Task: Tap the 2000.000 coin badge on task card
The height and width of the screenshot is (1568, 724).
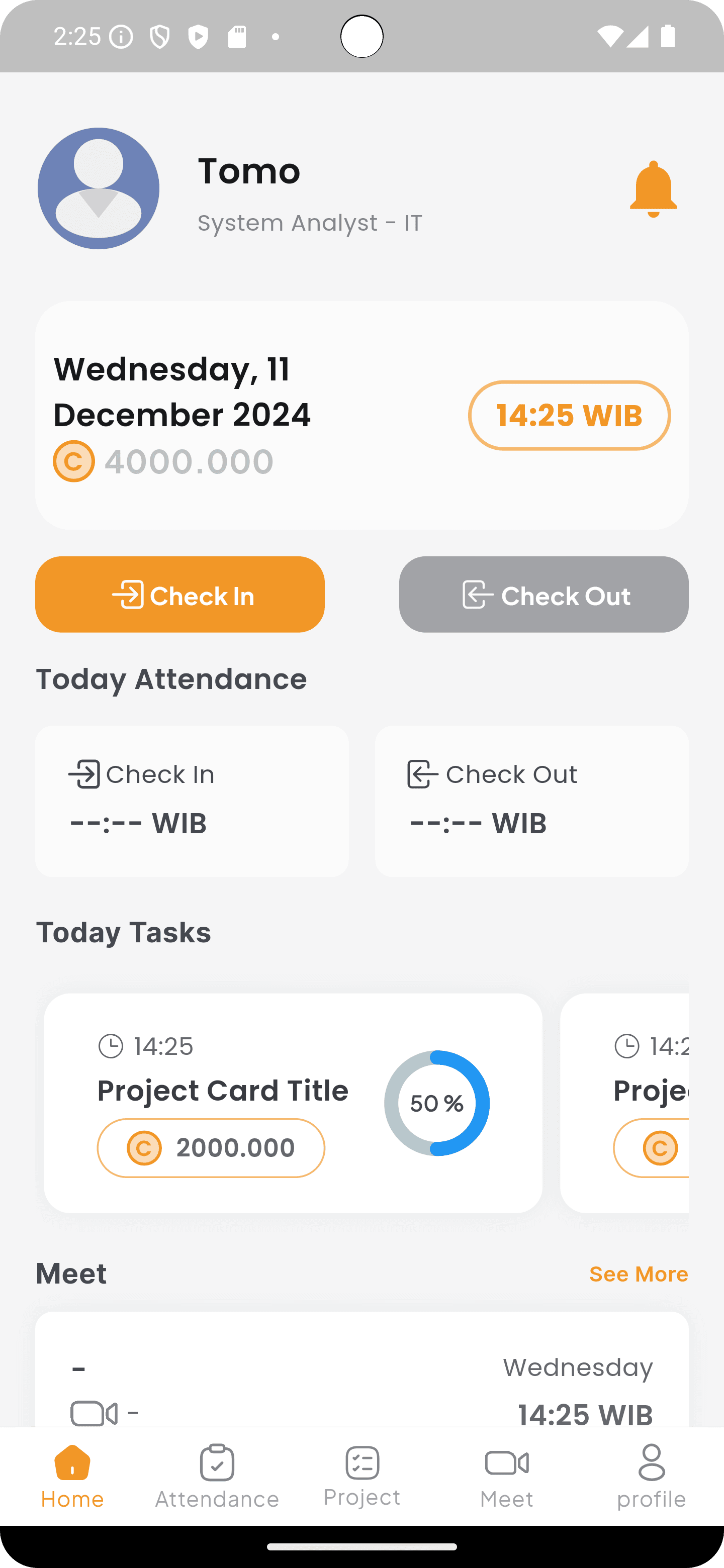Action: (211, 1147)
